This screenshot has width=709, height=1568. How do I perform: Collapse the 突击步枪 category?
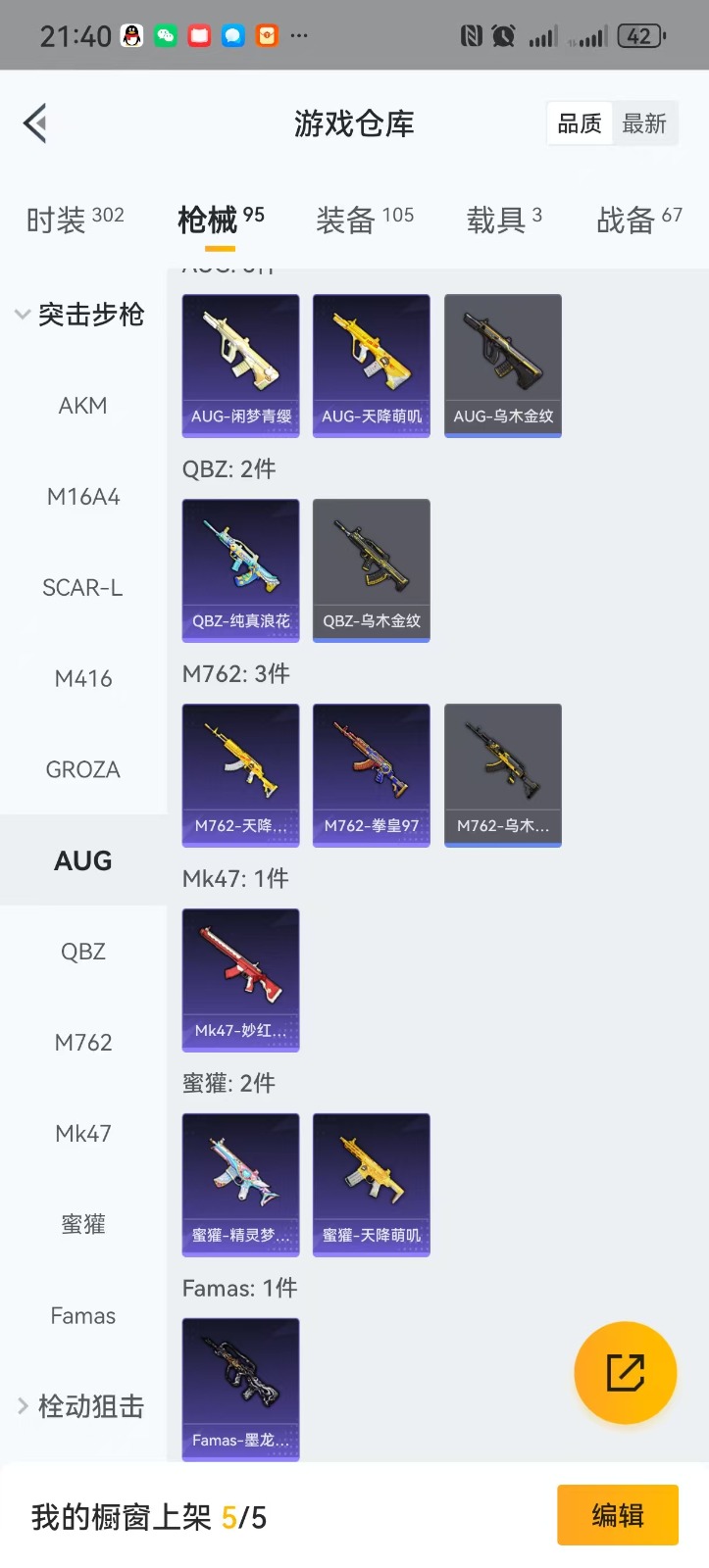click(80, 315)
